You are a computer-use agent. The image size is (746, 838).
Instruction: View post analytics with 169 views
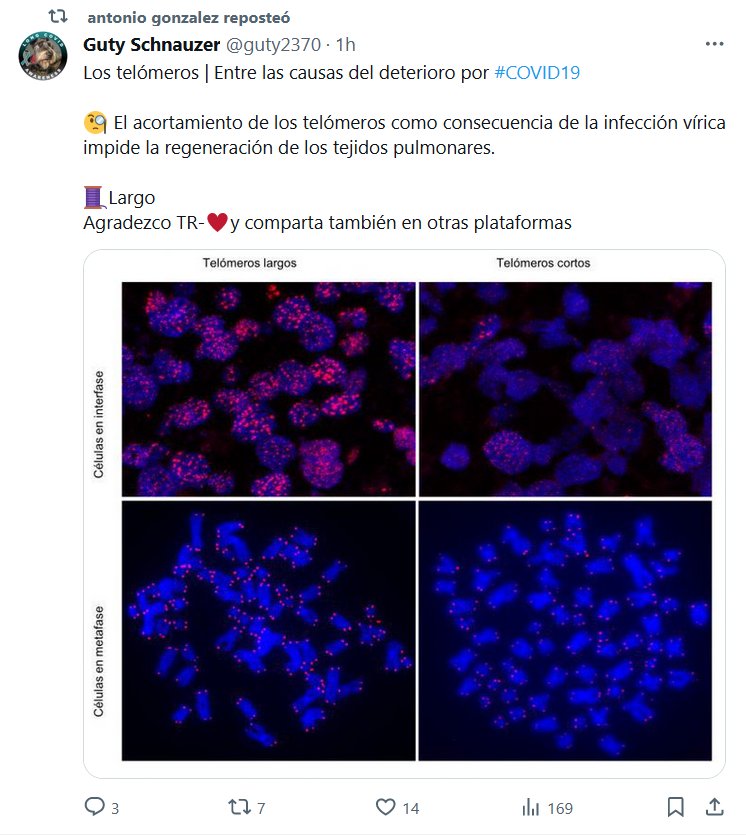pos(531,807)
